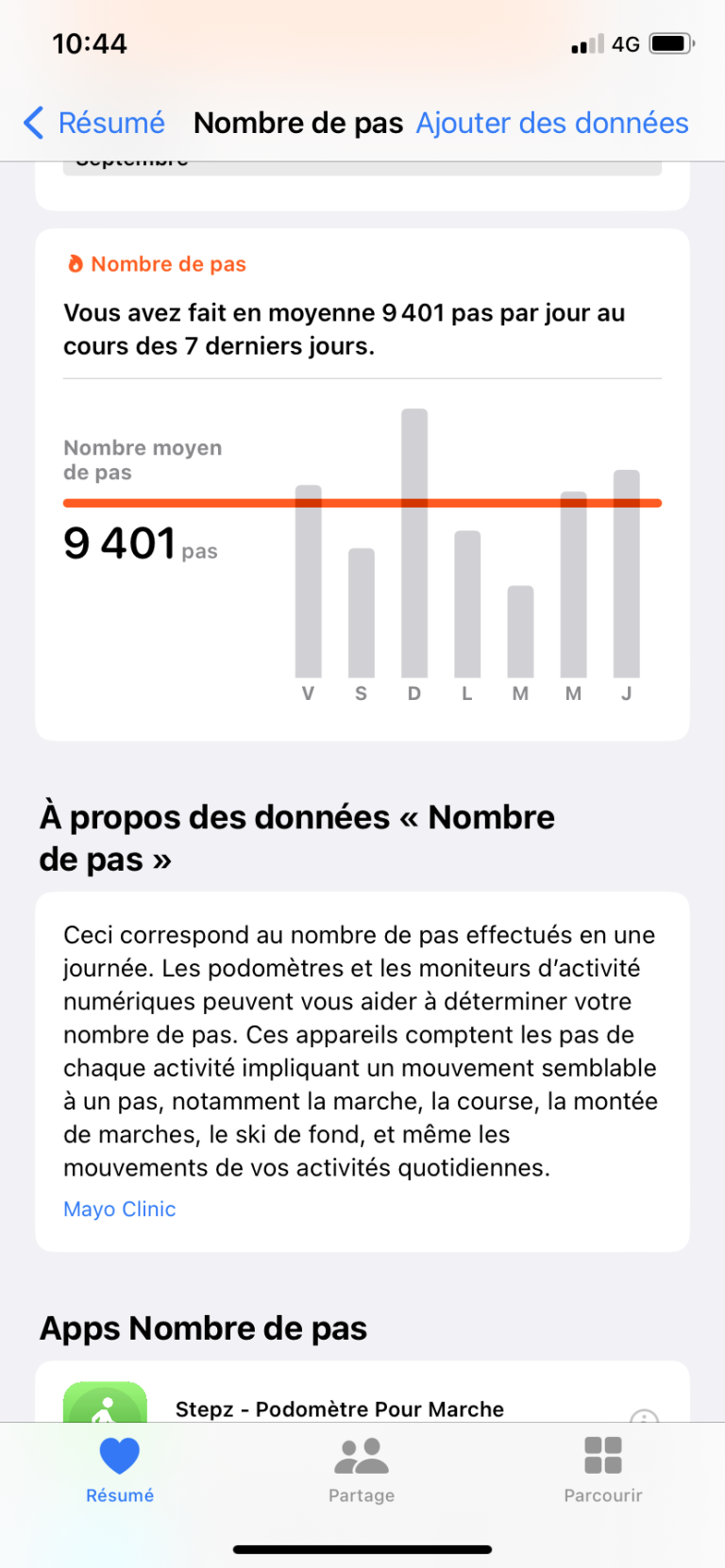Tap Ajouter des données
Image resolution: width=725 pixels, height=1568 pixels.
pyautogui.click(x=552, y=123)
